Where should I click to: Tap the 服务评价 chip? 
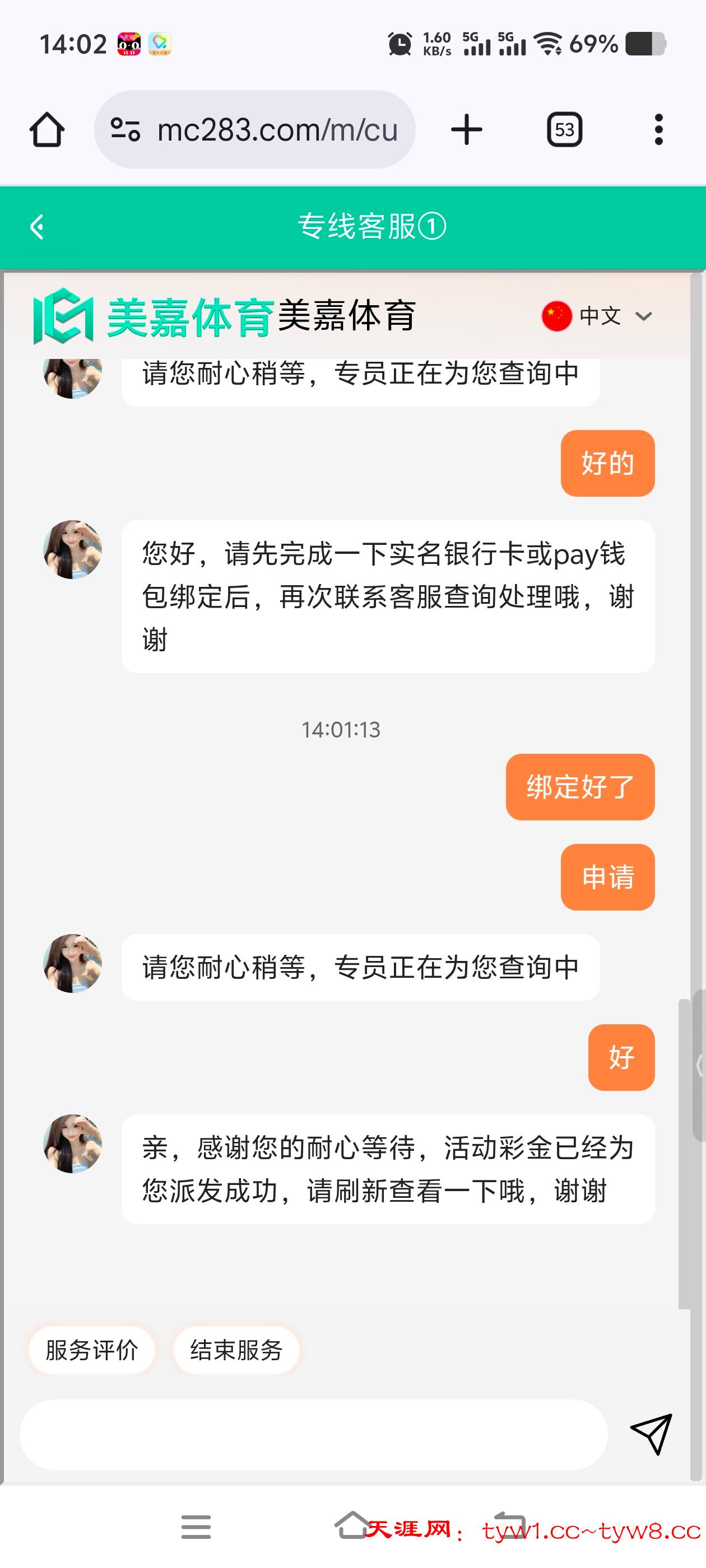click(x=92, y=1350)
